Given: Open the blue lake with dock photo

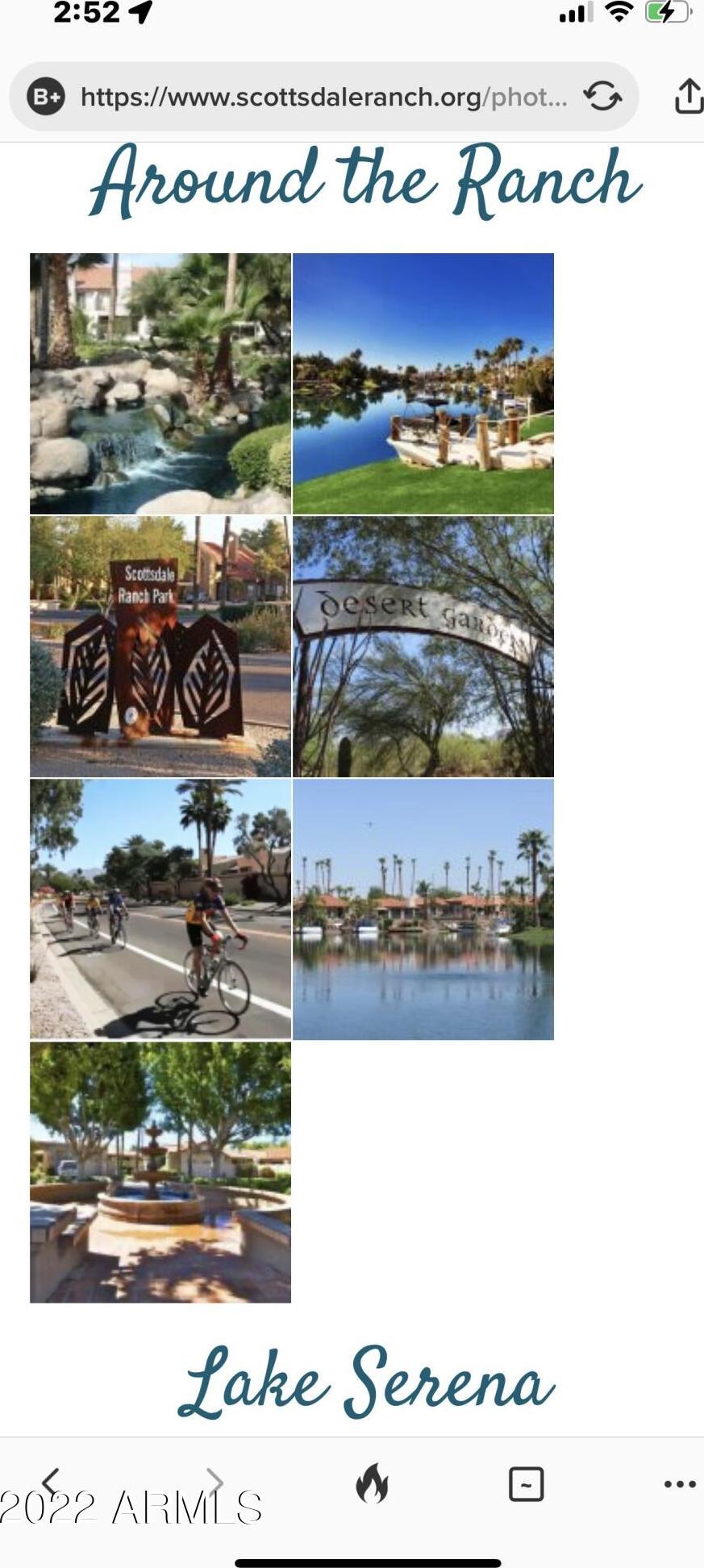Looking at the screenshot, I should pos(423,384).
